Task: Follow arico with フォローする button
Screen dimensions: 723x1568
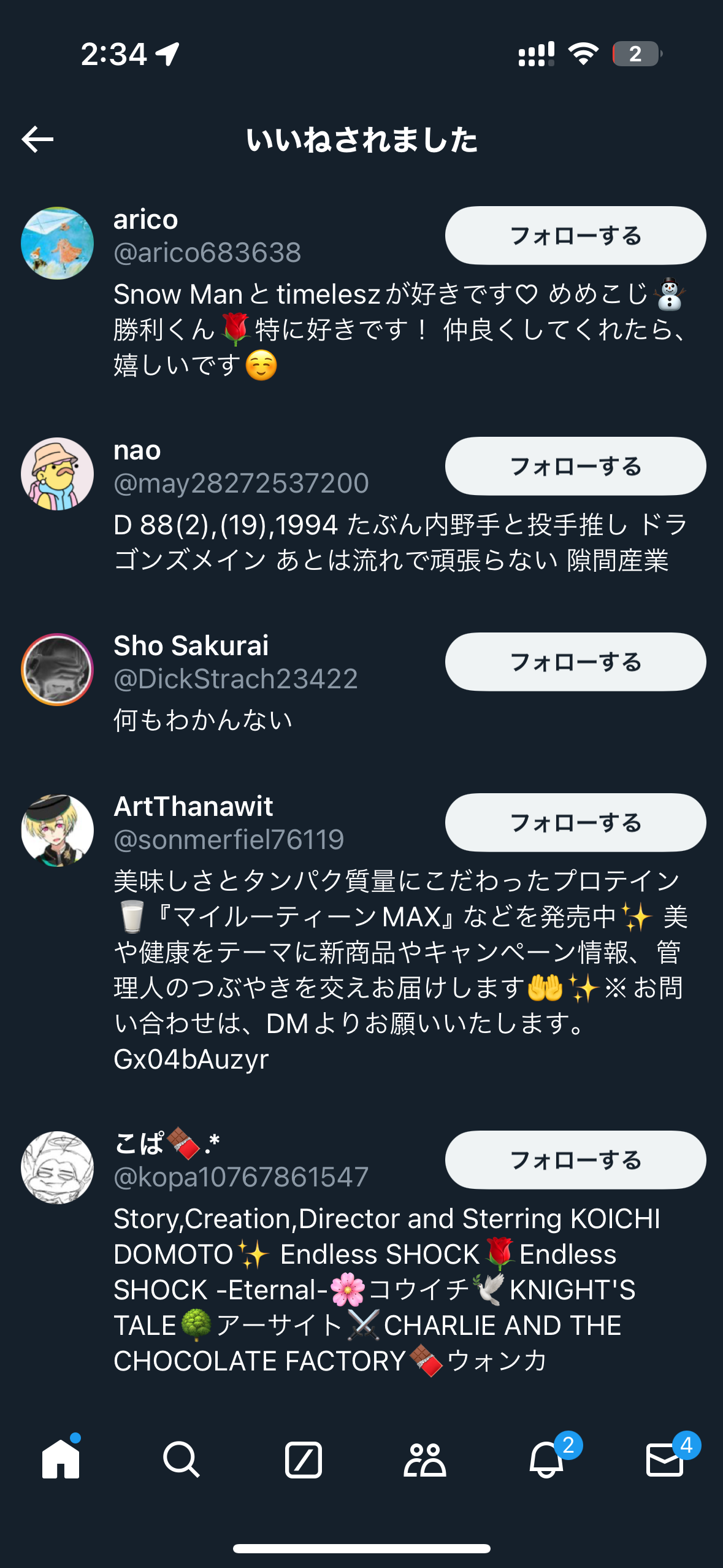Action: click(x=575, y=236)
